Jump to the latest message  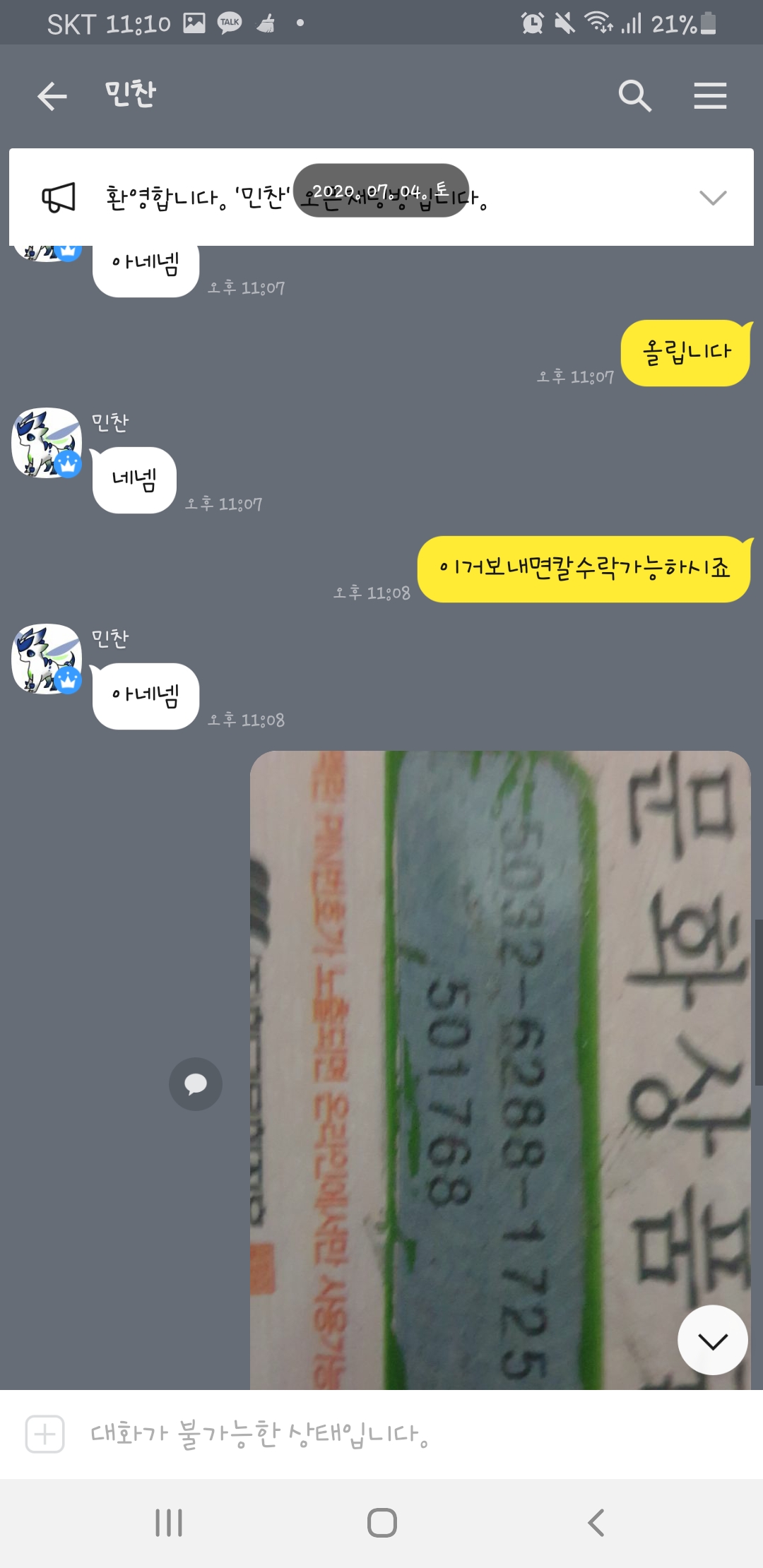click(712, 1340)
